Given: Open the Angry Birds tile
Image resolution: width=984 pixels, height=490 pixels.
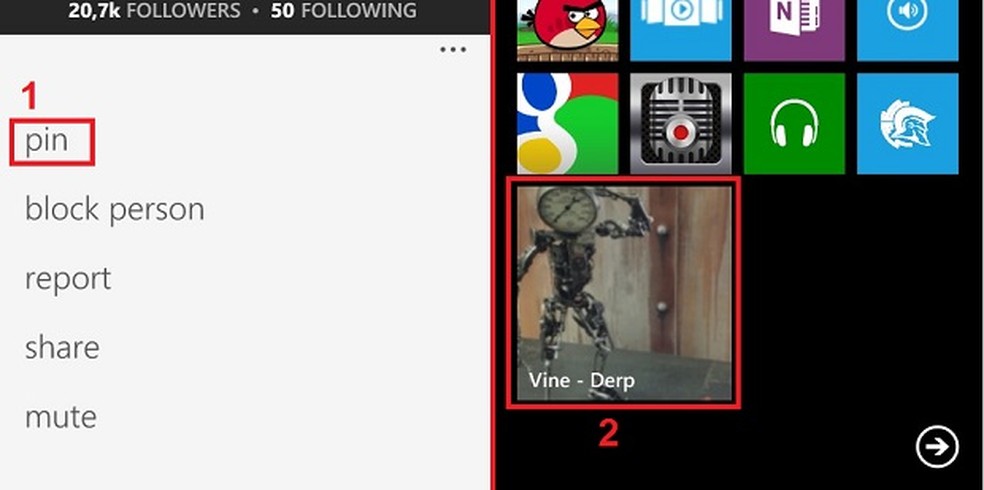Looking at the screenshot, I should point(567,30).
